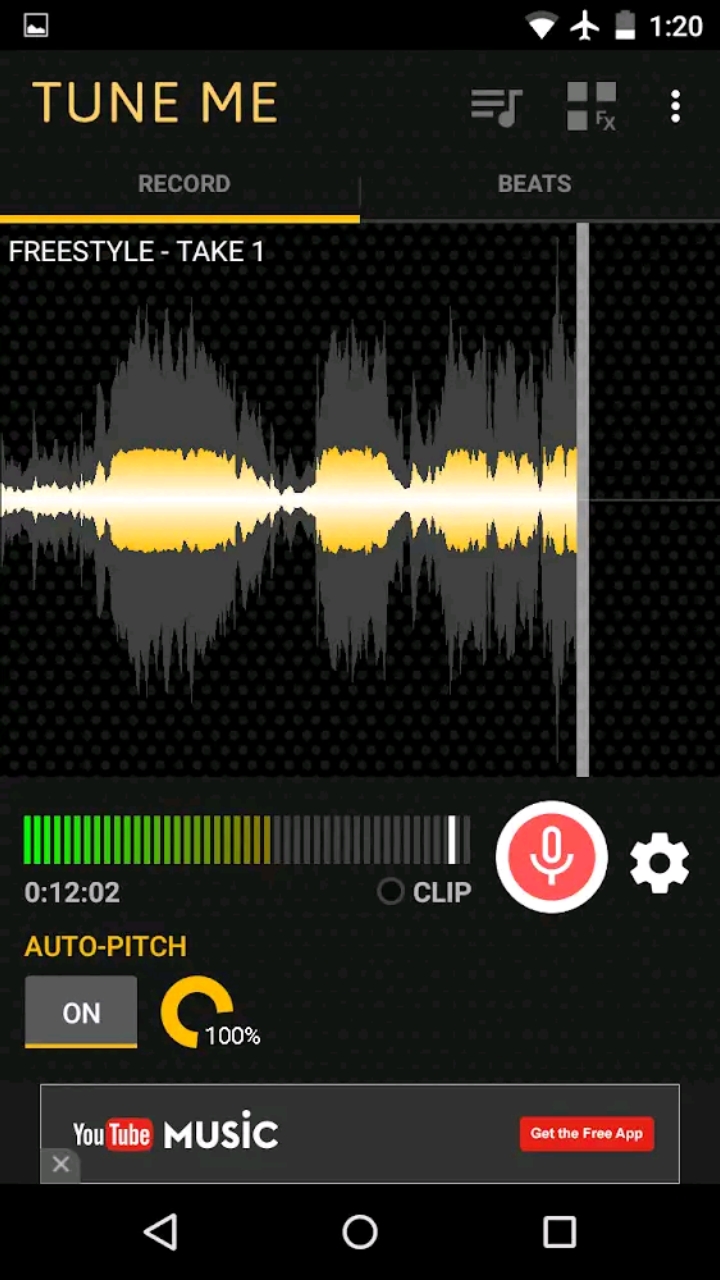Screen dimensions: 720x1280
Task: Toggle Auto-Pitch to OFF
Action: pyautogui.click(x=81, y=1013)
